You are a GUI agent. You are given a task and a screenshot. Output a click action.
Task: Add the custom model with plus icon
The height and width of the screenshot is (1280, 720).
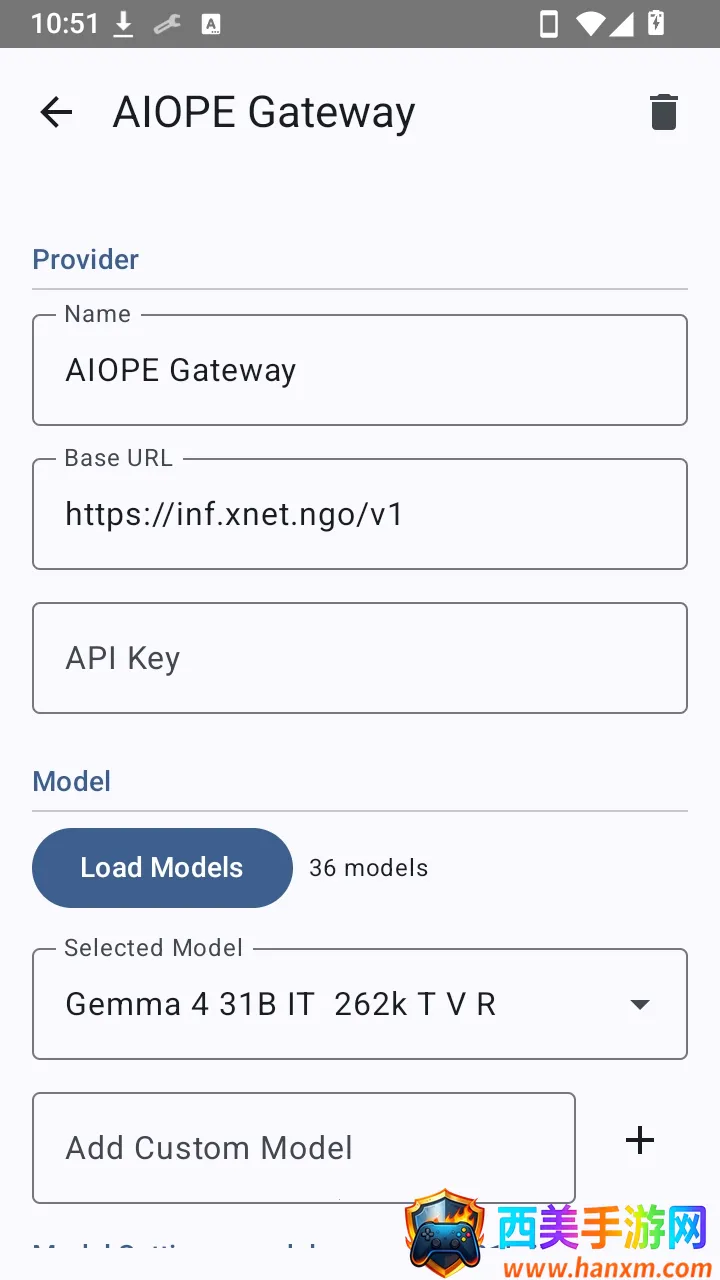click(640, 1141)
